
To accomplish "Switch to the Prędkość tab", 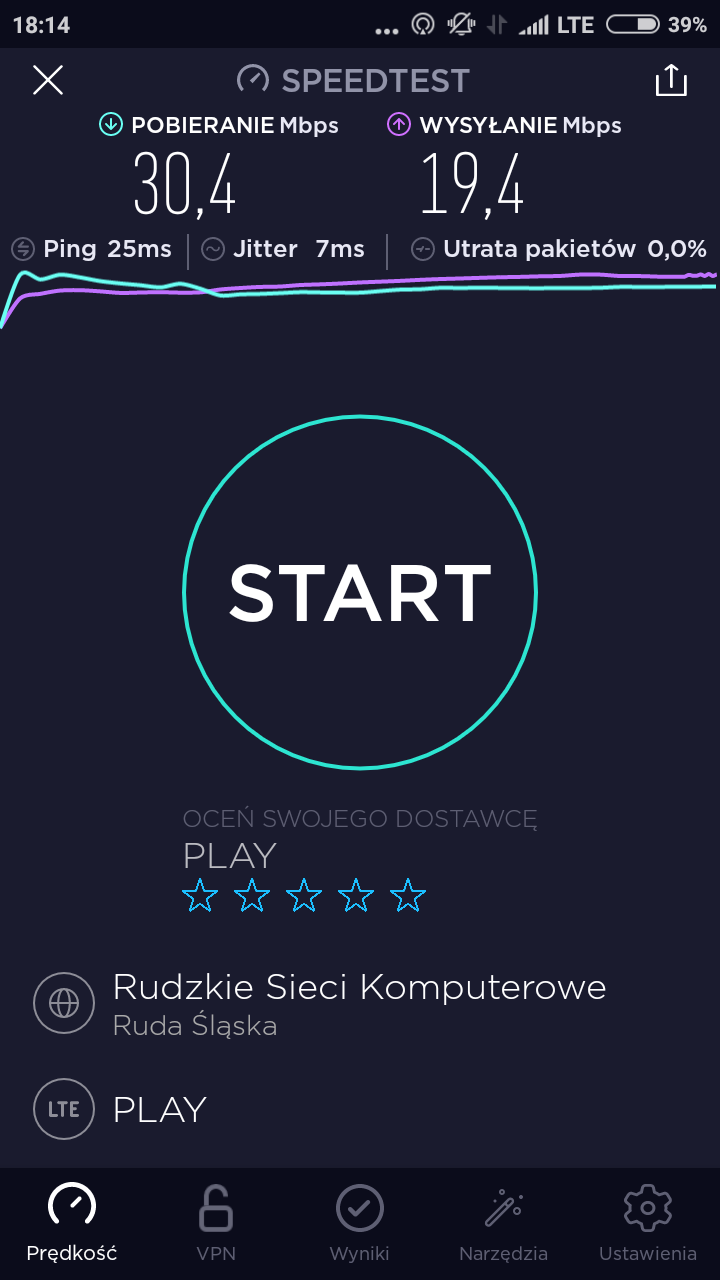I will (x=72, y=1222).
